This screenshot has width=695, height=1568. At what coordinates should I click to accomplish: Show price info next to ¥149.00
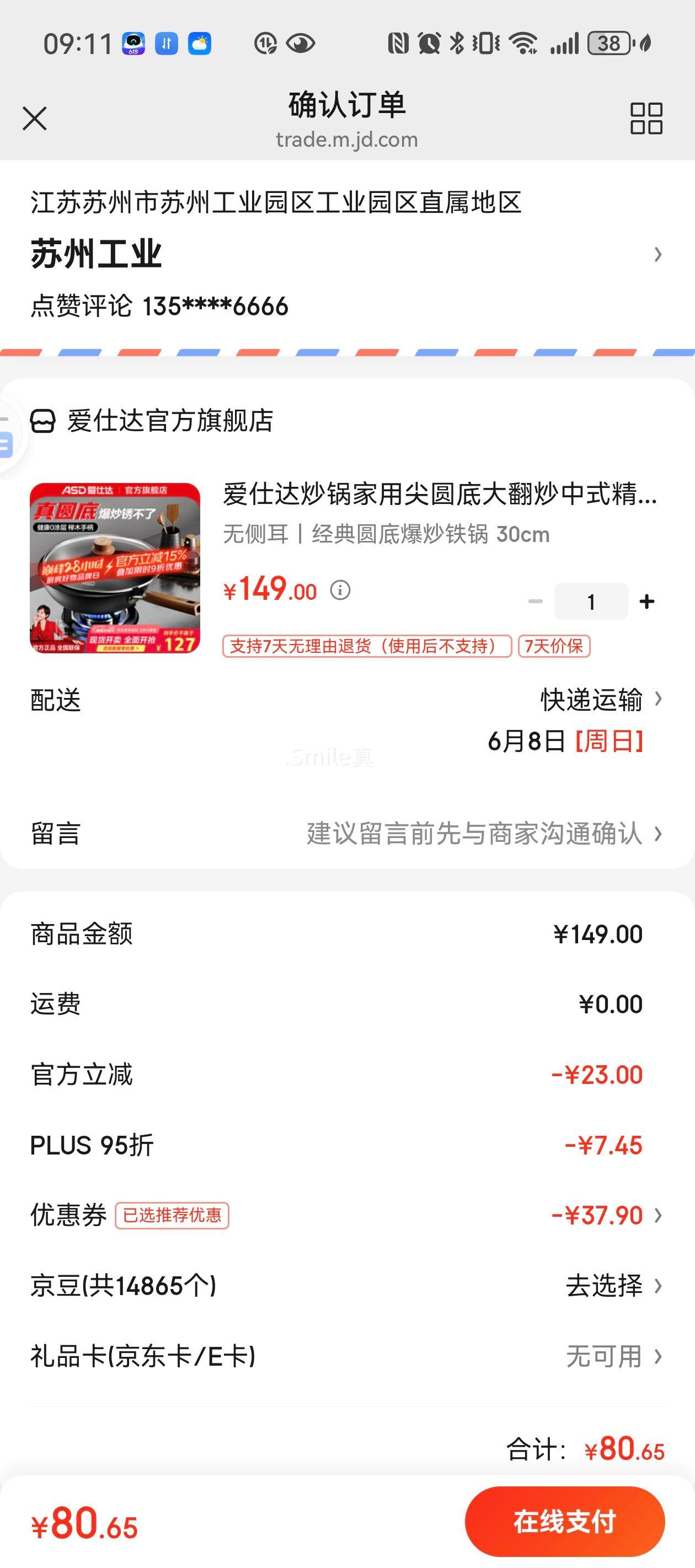(340, 590)
